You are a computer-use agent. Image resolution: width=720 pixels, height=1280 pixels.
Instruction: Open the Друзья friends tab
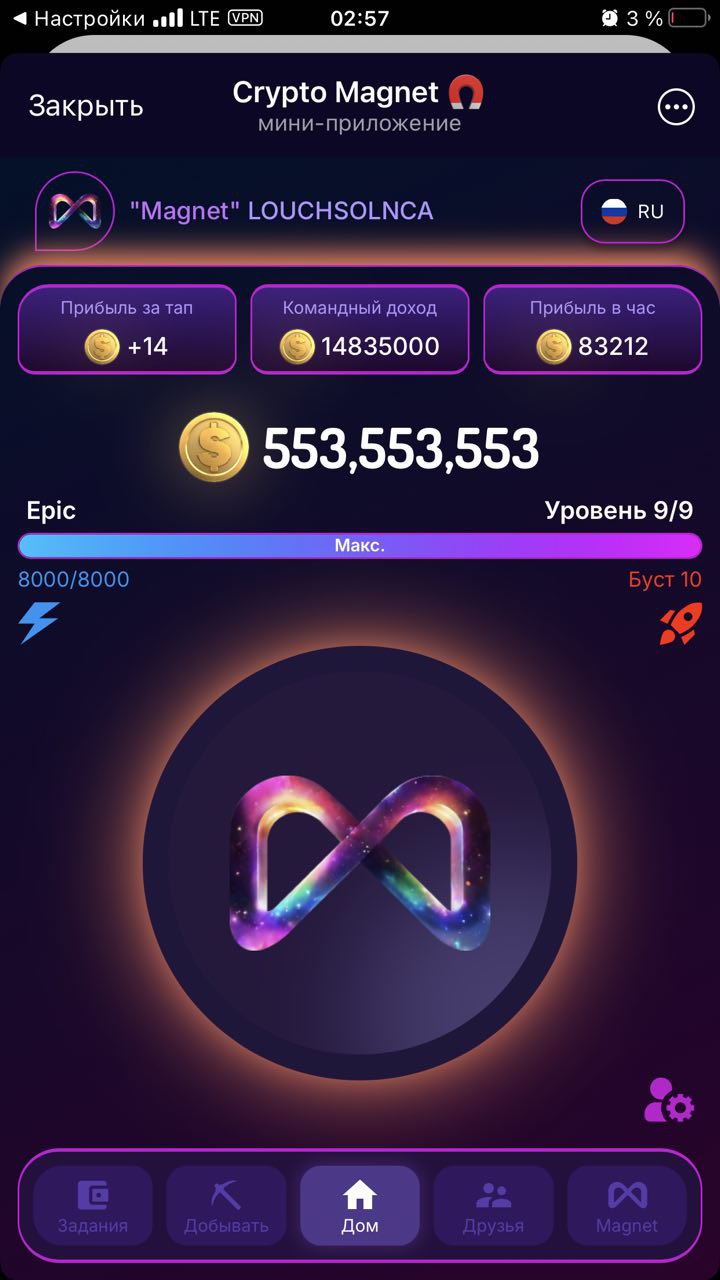493,1205
